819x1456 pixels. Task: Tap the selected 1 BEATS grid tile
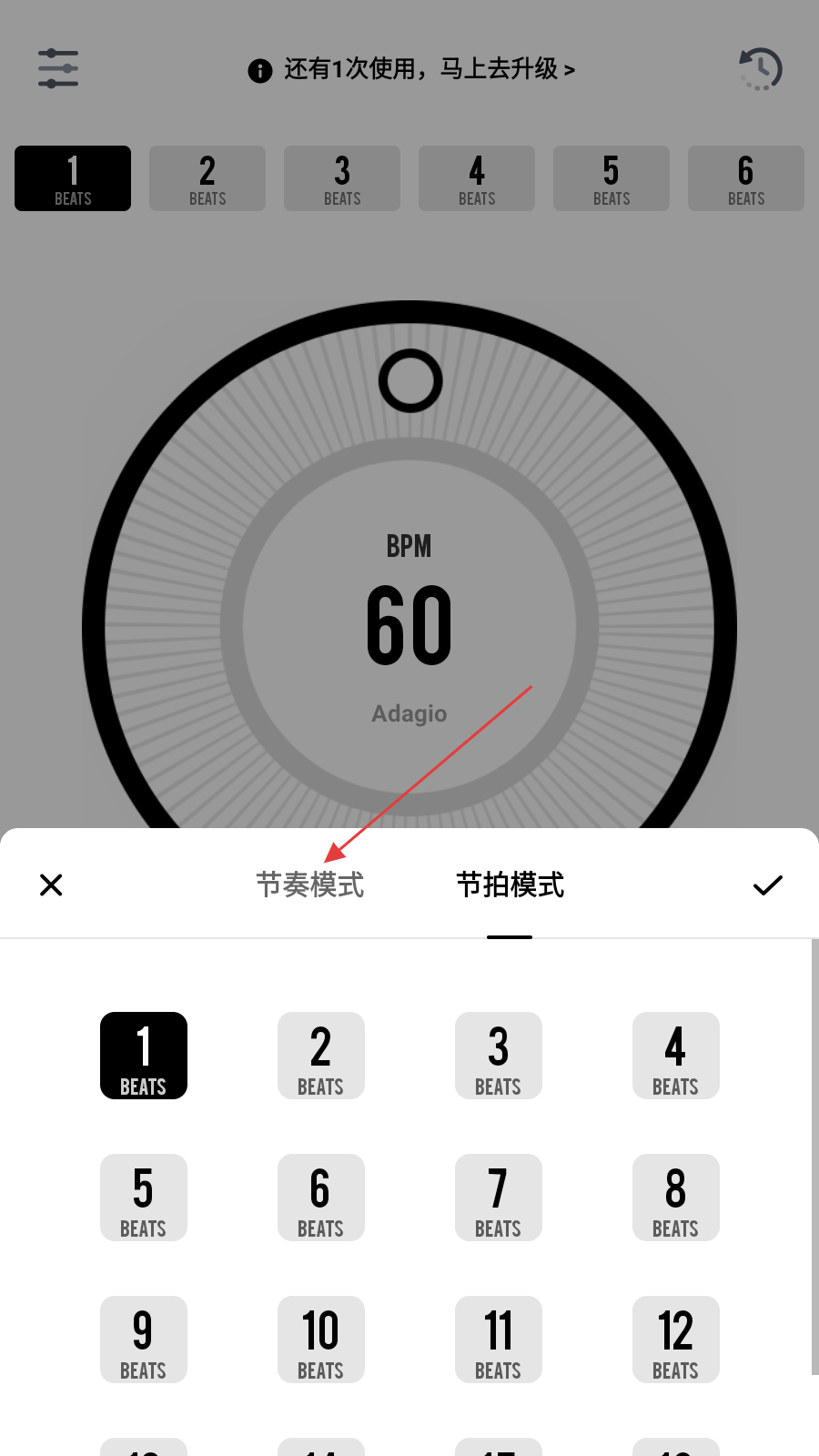coord(143,1056)
